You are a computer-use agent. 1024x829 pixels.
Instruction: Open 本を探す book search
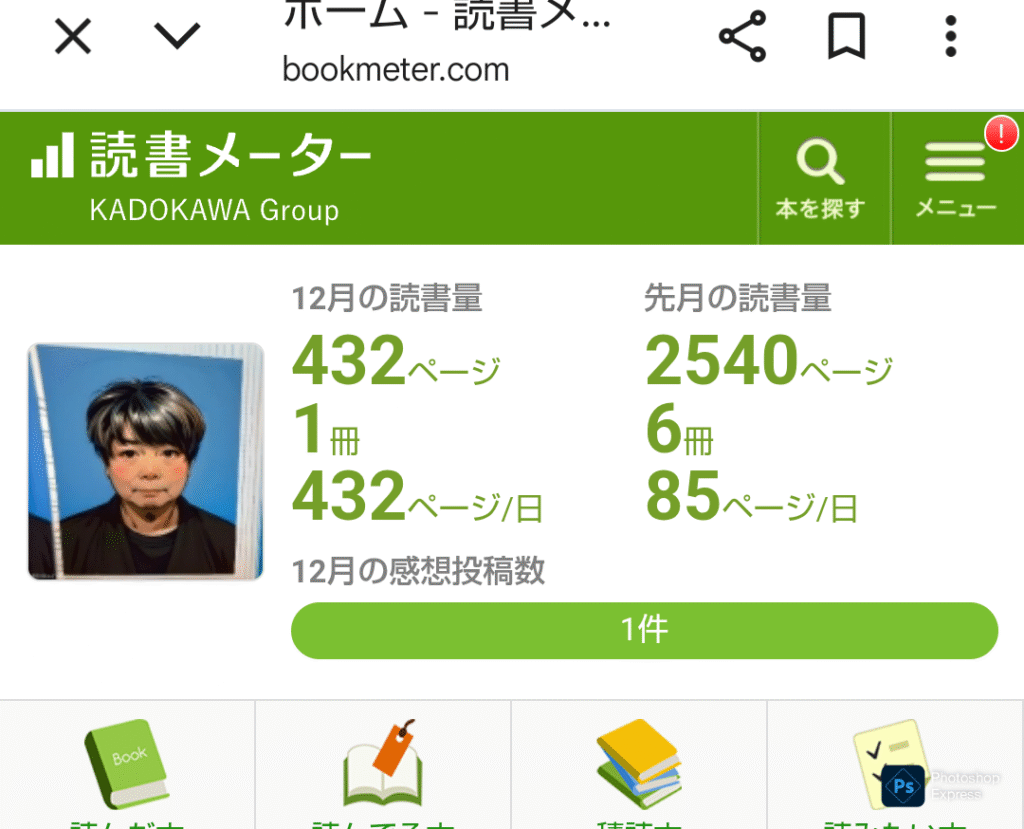[x=821, y=178]
